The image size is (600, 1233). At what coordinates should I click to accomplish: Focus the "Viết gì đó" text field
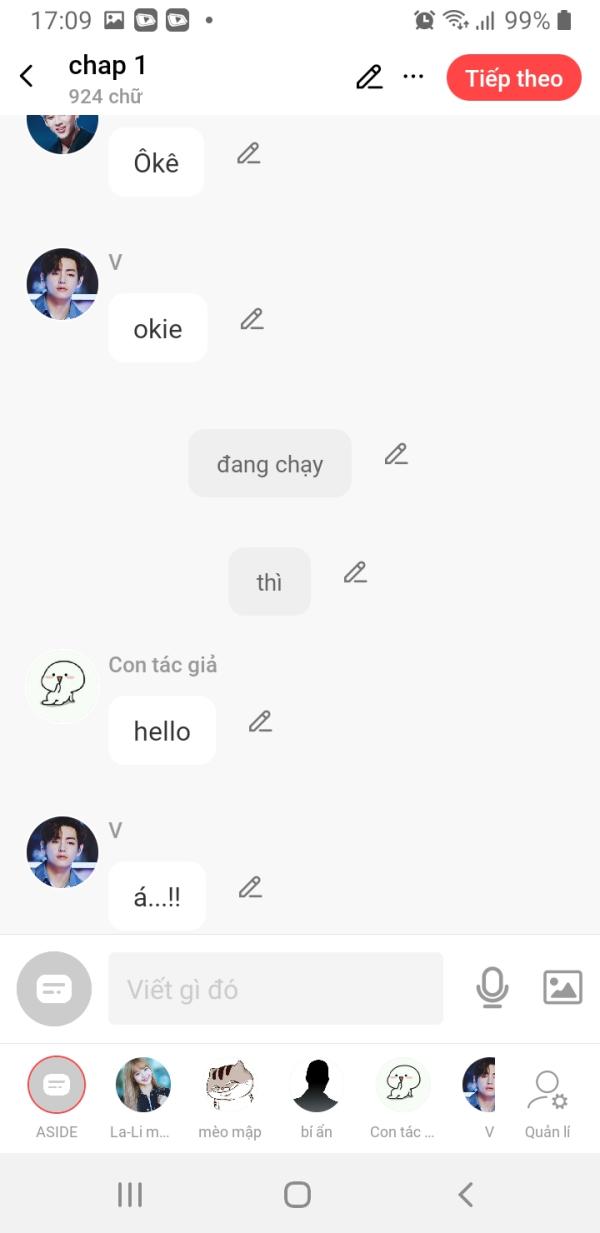point(275,988)
